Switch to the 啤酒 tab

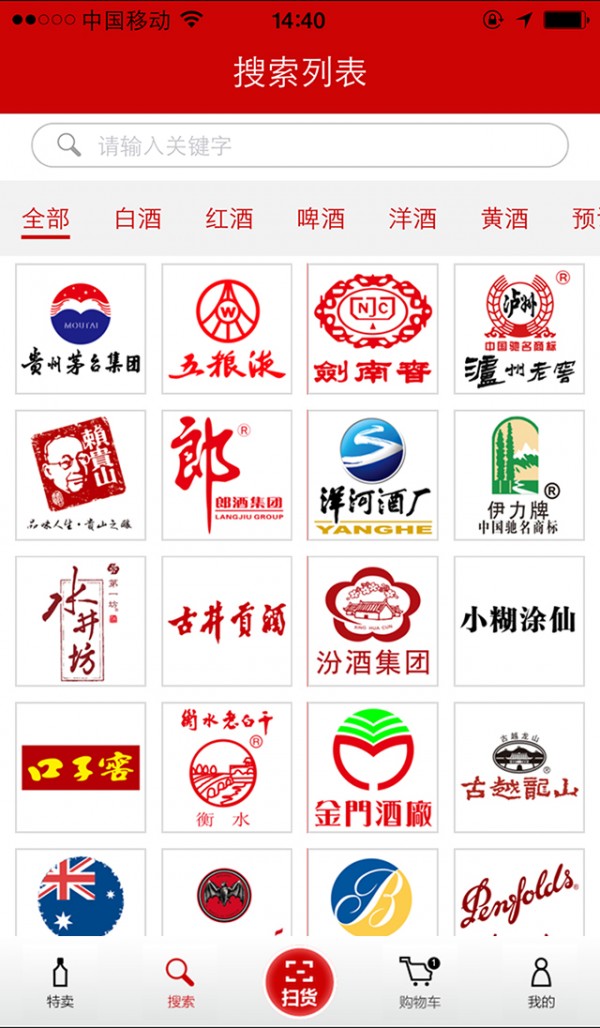point(321,218)
